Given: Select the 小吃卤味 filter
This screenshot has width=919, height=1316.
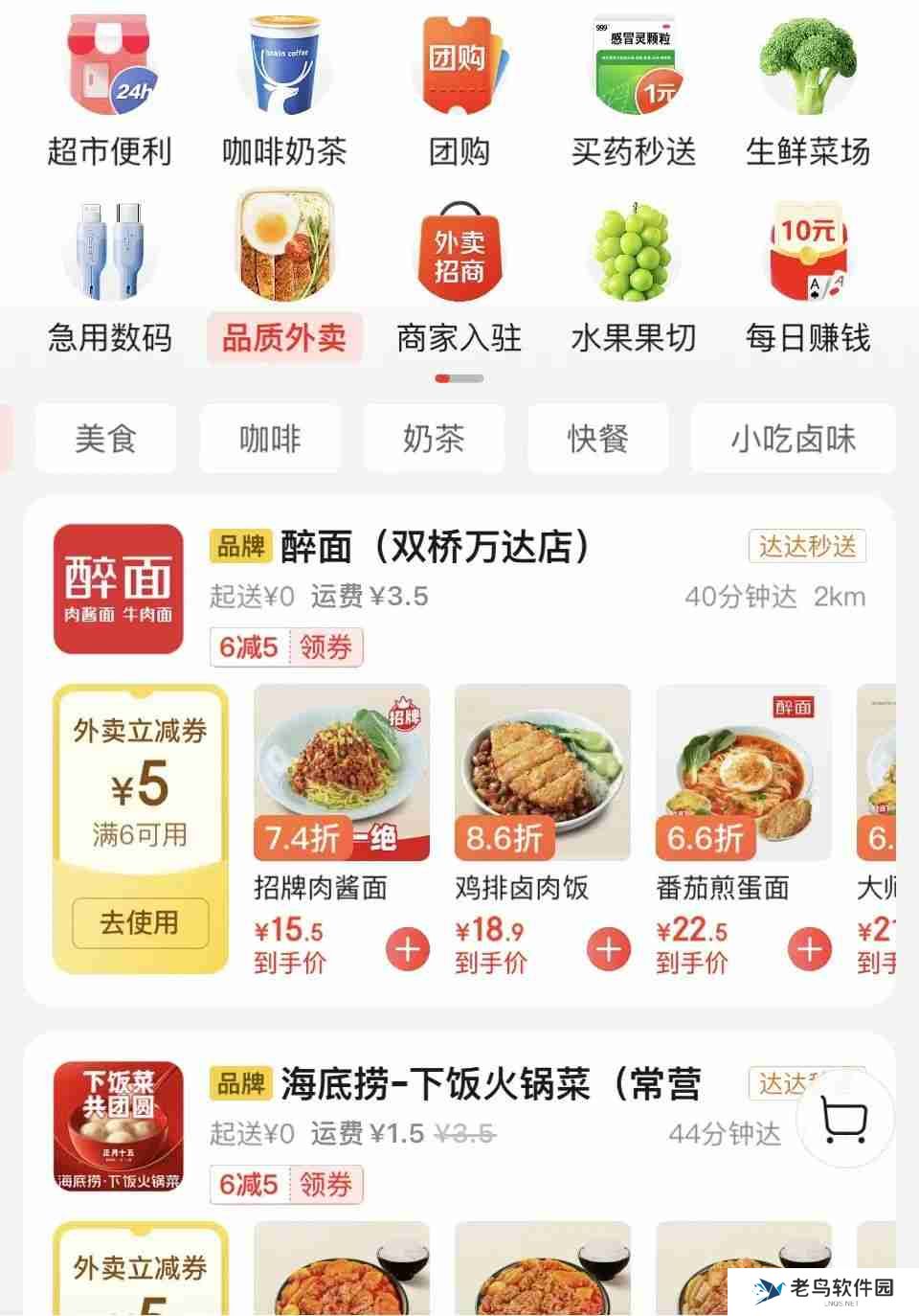Looking at the screenshot, I should pyautogui.click(x=792, y=439).
